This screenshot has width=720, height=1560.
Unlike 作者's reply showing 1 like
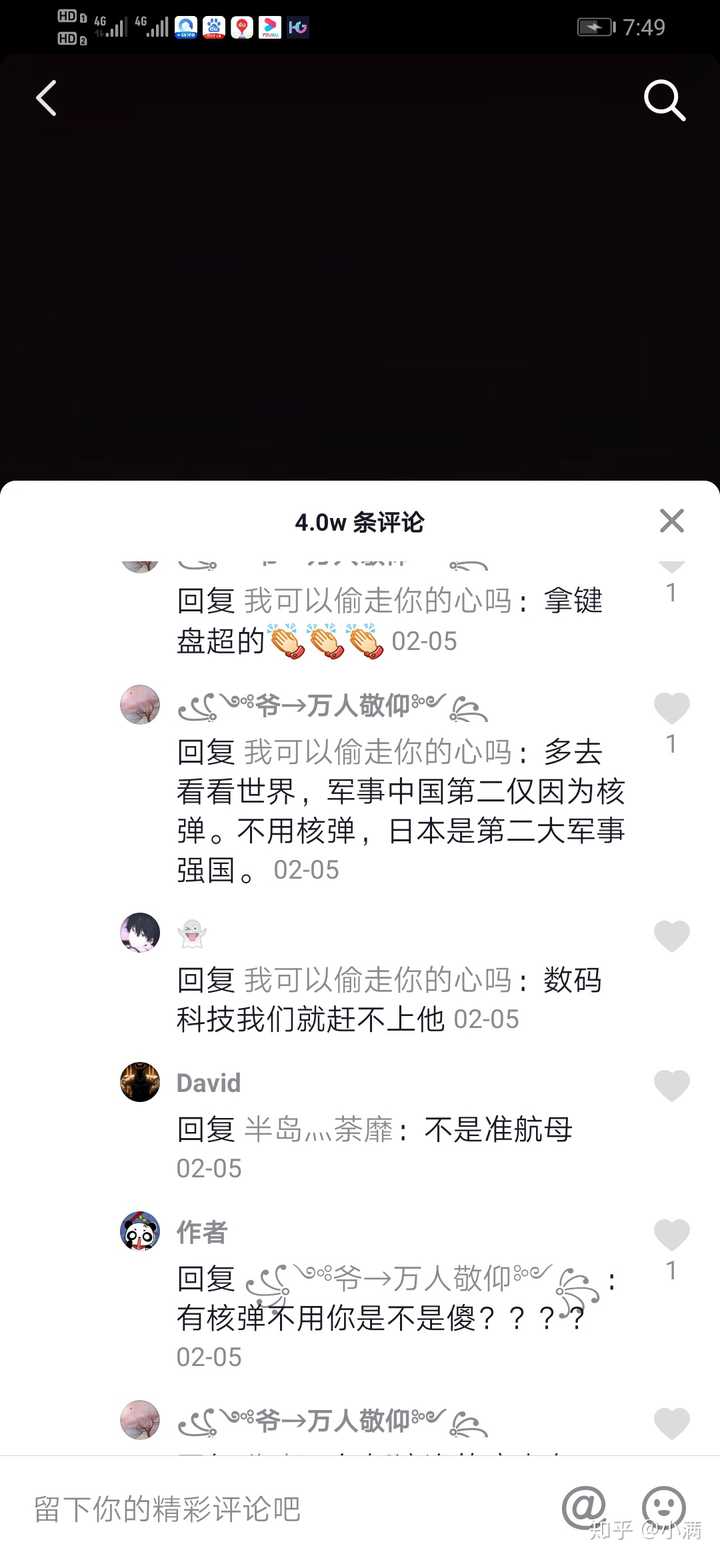(x=671, y=1235)
